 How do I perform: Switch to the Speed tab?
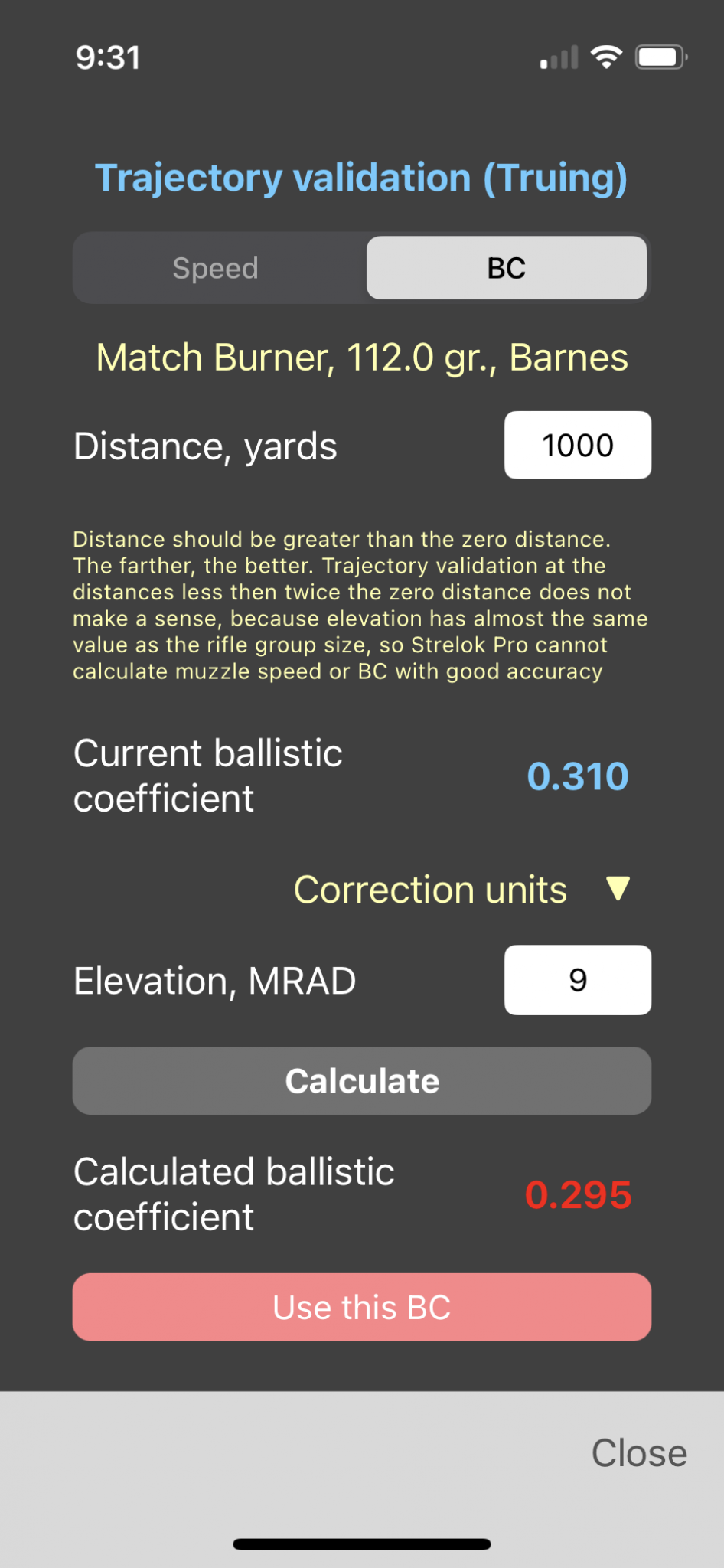click(216, 269)
